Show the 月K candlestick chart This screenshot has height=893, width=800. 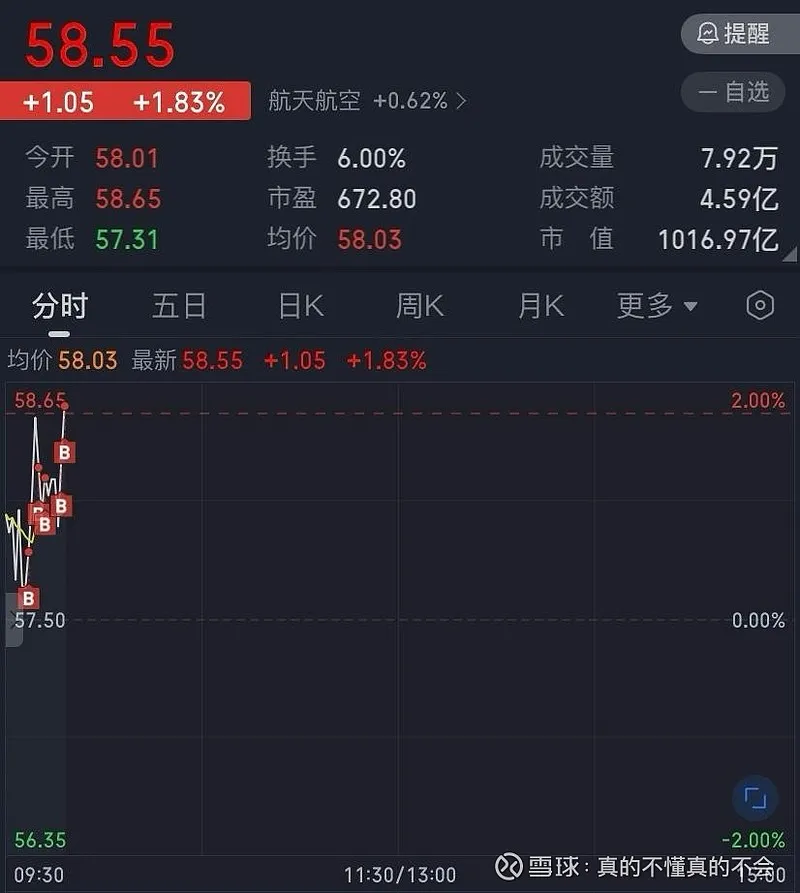coord(541,306)
